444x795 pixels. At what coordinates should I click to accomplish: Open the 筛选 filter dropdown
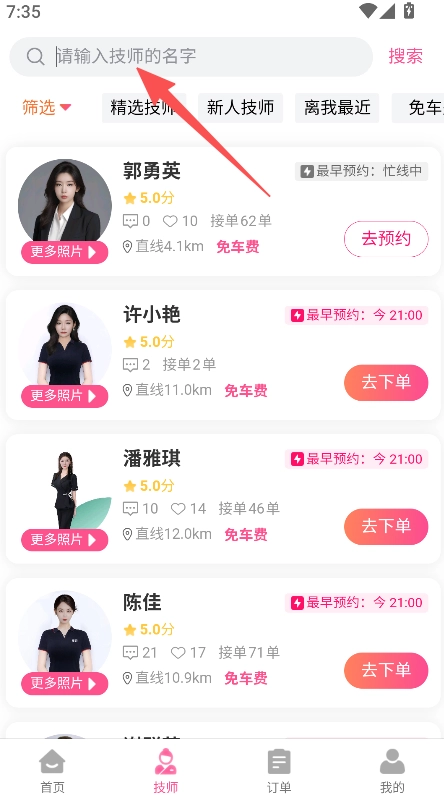(47, 107)
